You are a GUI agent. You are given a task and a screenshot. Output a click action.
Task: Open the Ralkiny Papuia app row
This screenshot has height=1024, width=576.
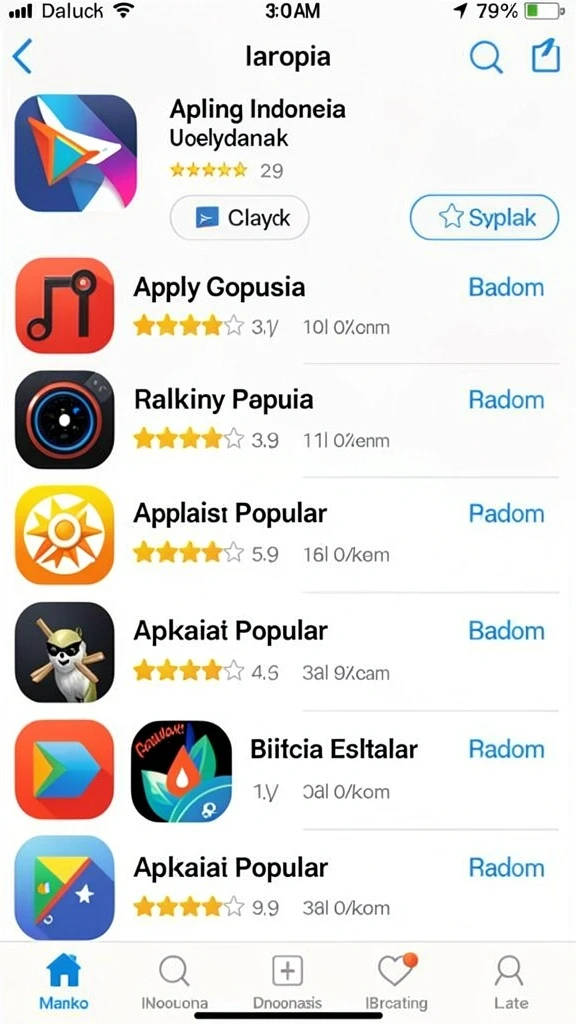click(287, 419)
